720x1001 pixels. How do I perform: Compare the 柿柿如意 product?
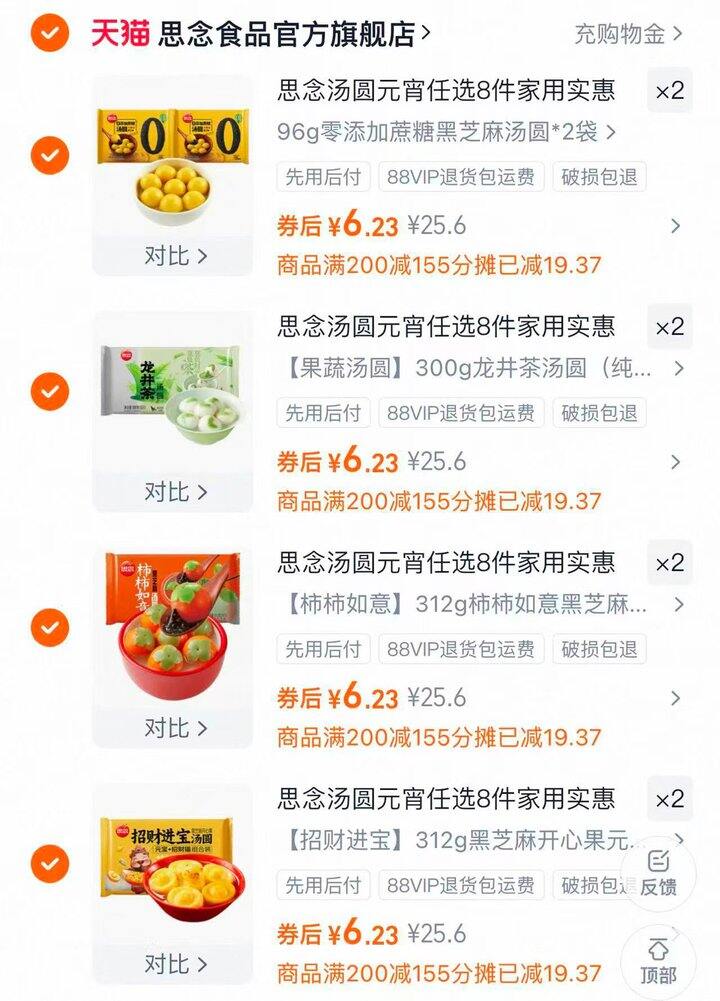click(174, 727)
